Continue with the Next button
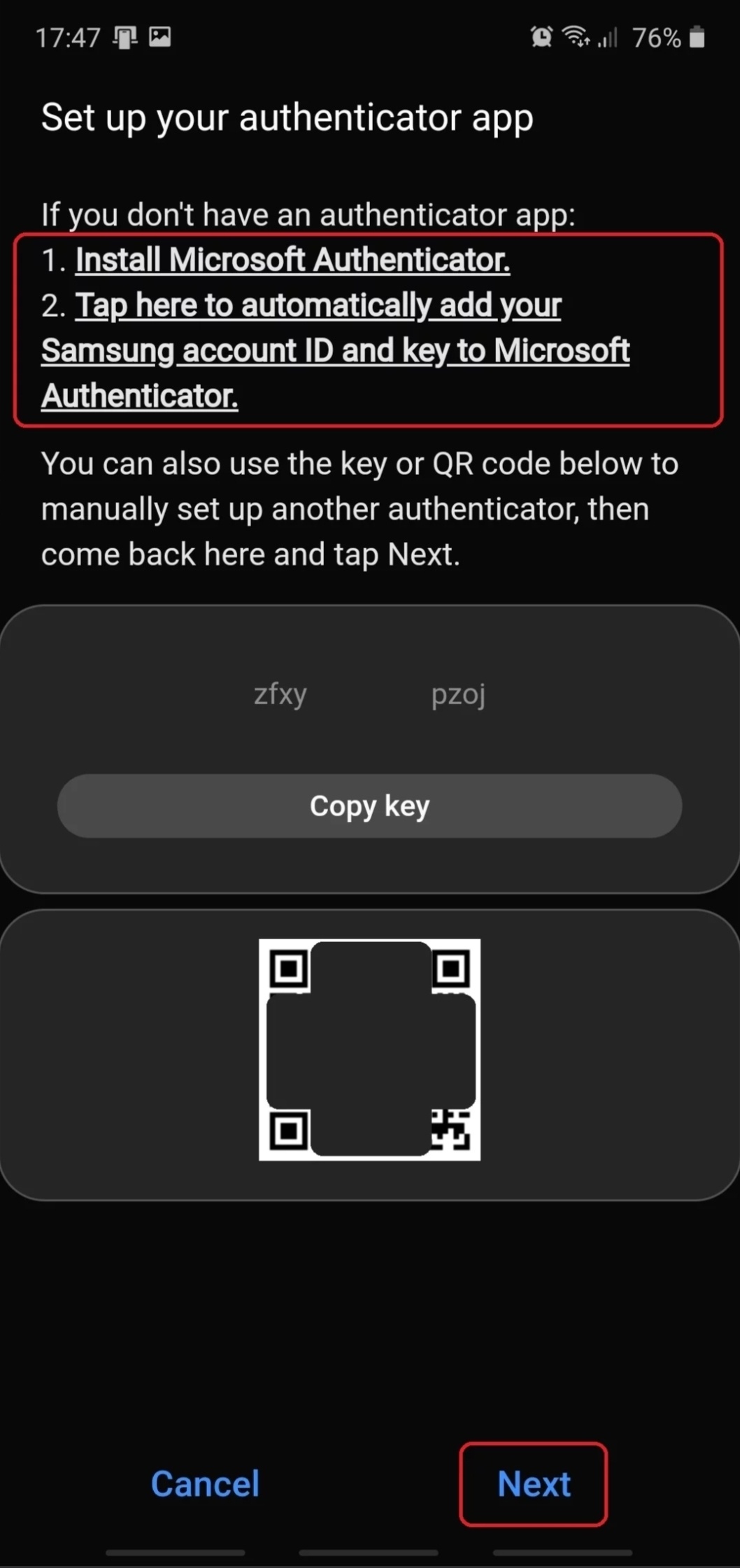This screenshot has width=740, height=1568. point(534,1483)
